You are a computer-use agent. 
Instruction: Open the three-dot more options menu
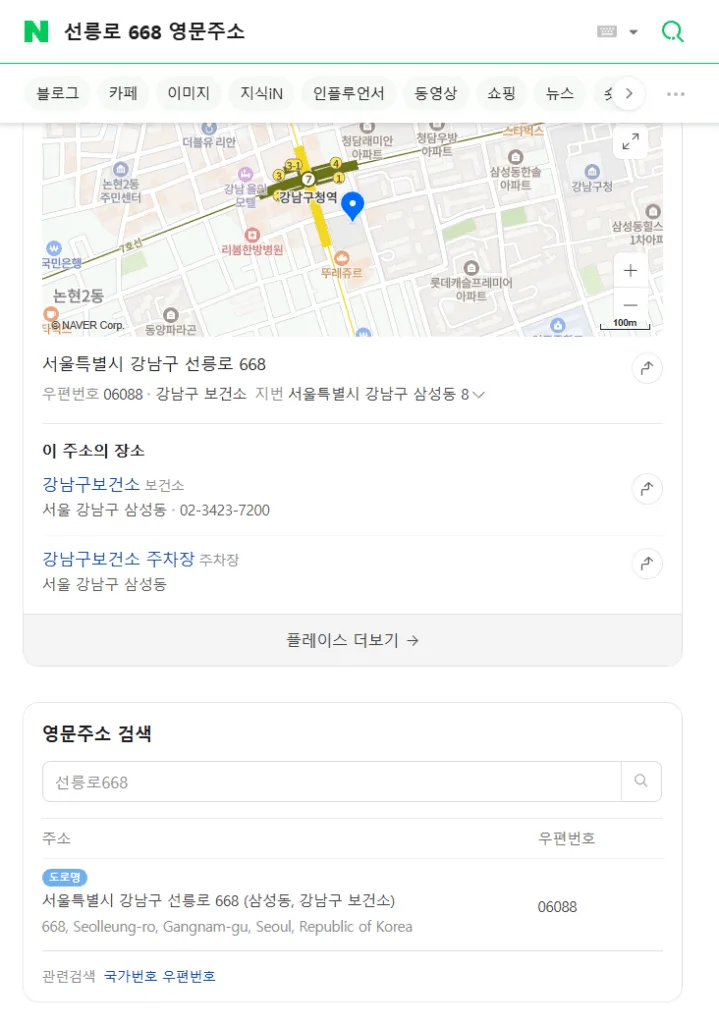click(676, 93)
